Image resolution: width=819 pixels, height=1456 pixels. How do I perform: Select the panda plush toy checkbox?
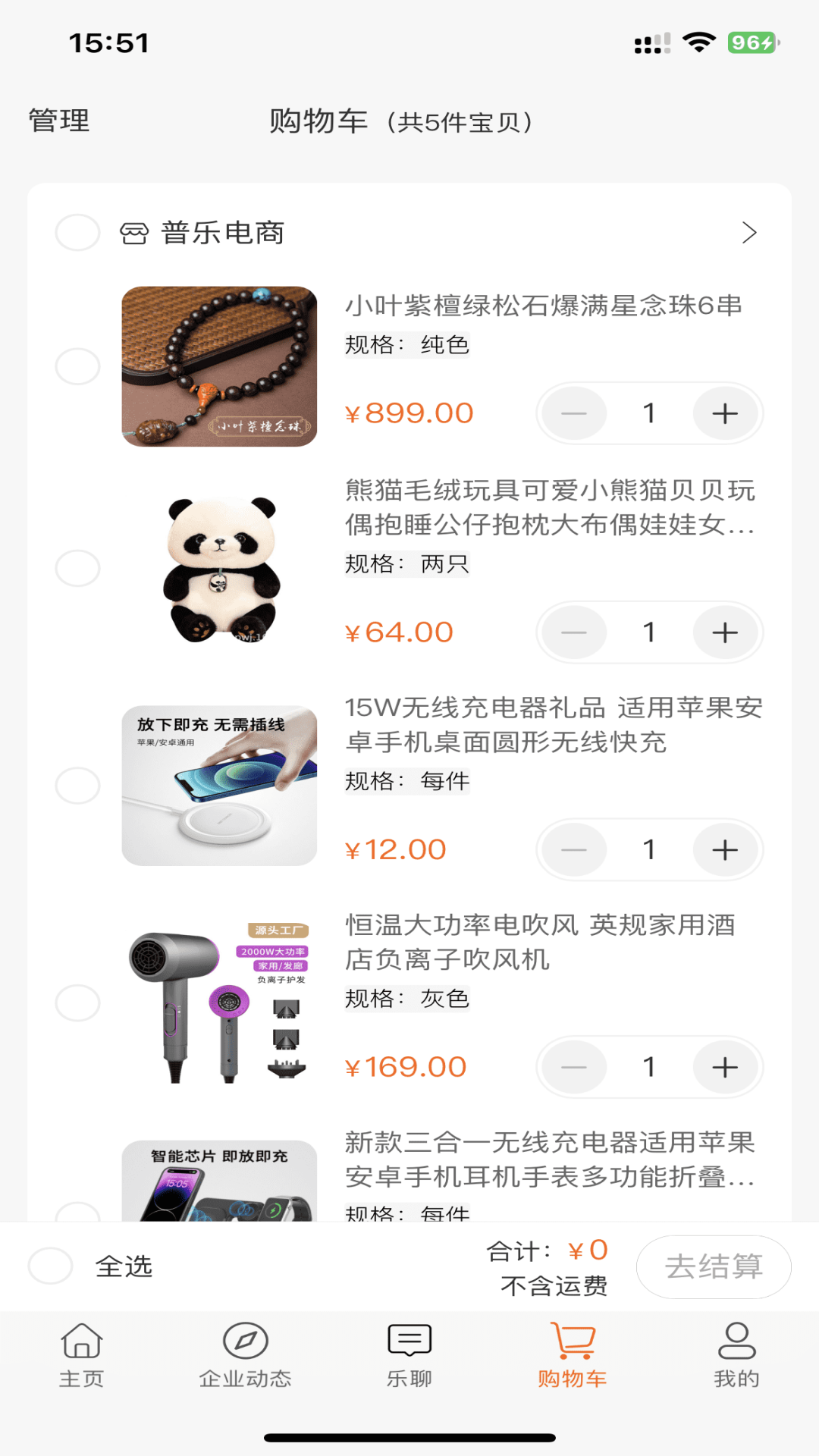click(x=78, y=568)
